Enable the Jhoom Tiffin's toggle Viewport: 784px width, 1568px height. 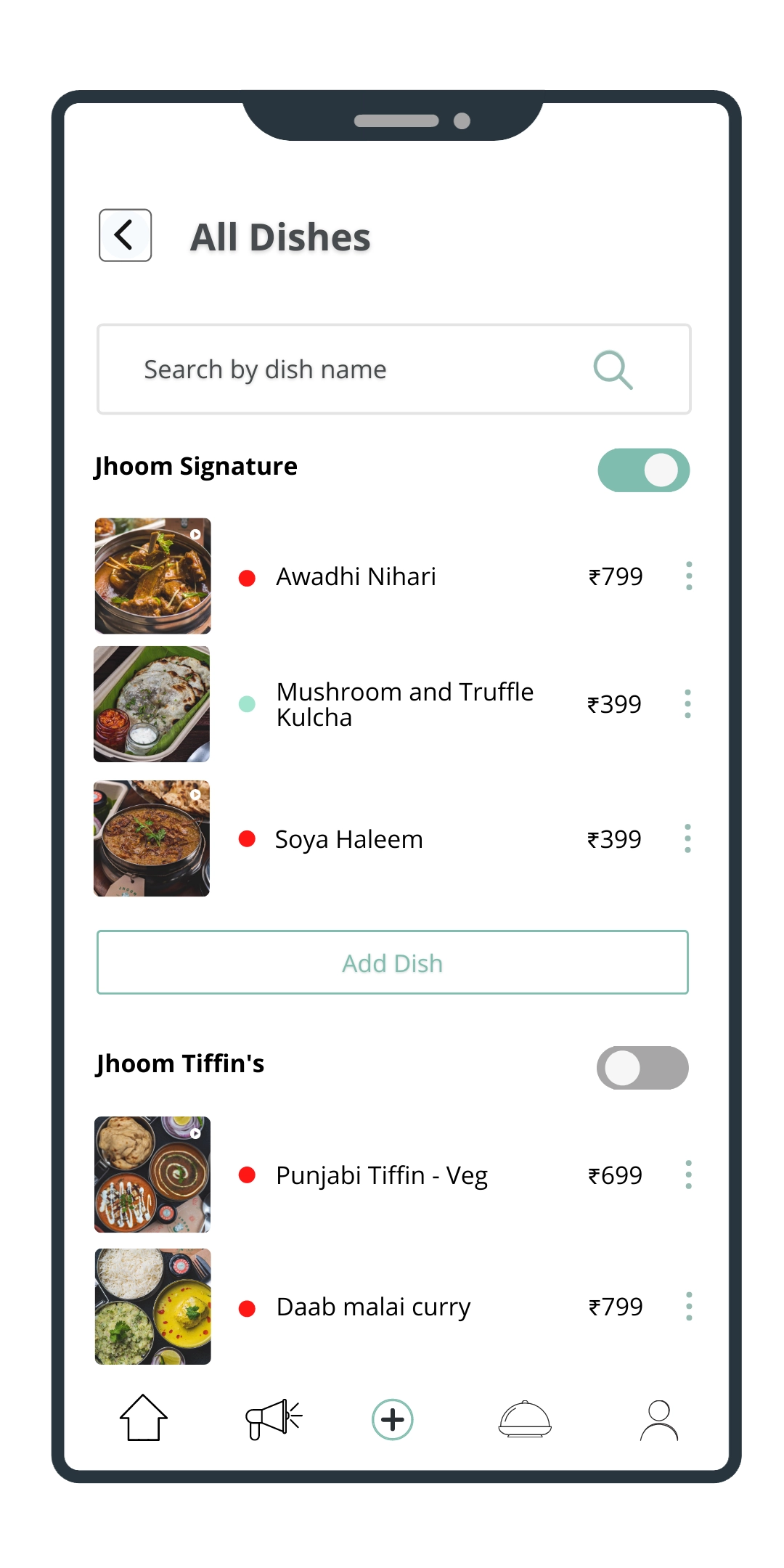[642, 1068]
